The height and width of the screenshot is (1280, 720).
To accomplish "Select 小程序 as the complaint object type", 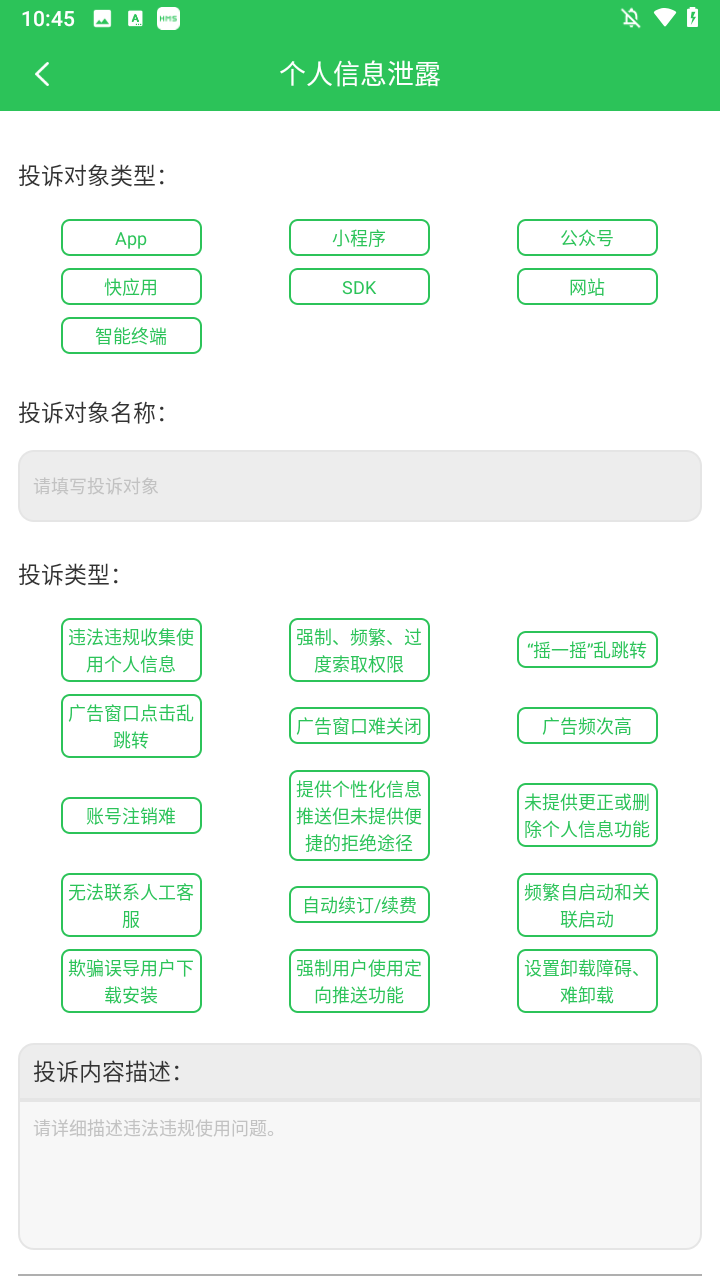I will (359, 237).
